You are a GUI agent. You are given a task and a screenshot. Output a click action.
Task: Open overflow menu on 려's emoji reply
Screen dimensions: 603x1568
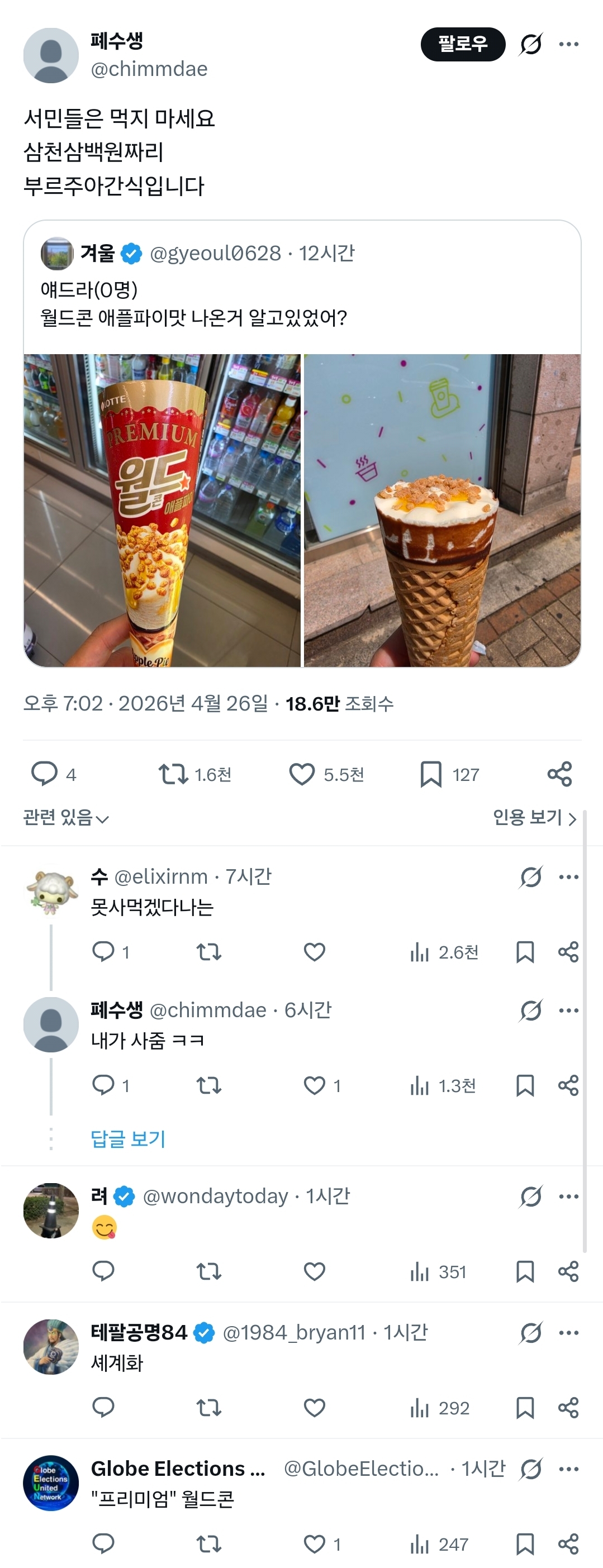[568, 1196]
